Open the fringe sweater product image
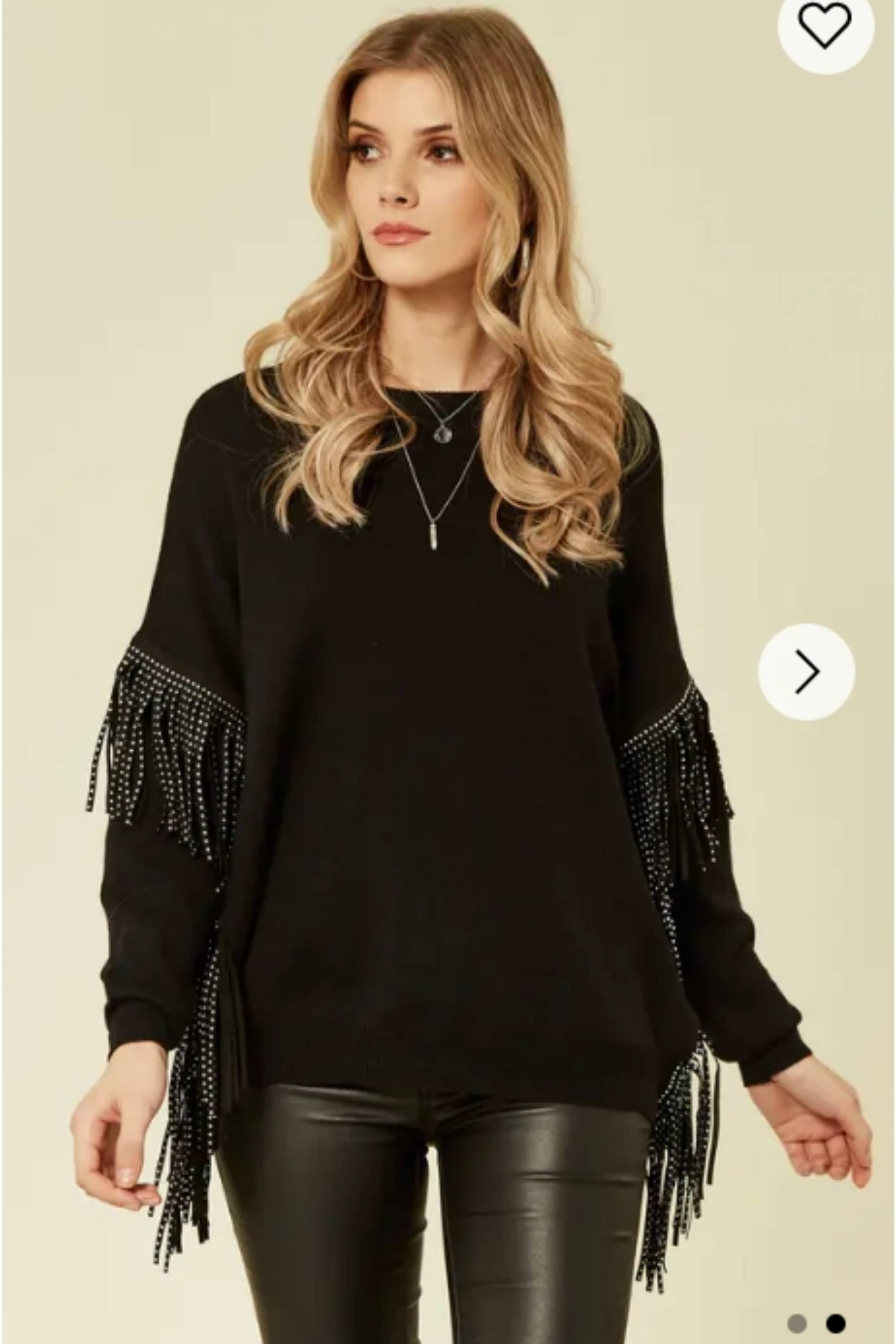 448,672
